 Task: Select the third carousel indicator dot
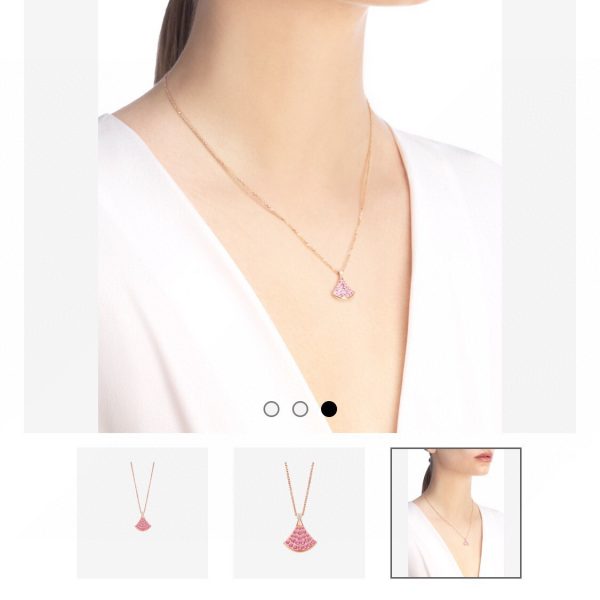[329, 409]
